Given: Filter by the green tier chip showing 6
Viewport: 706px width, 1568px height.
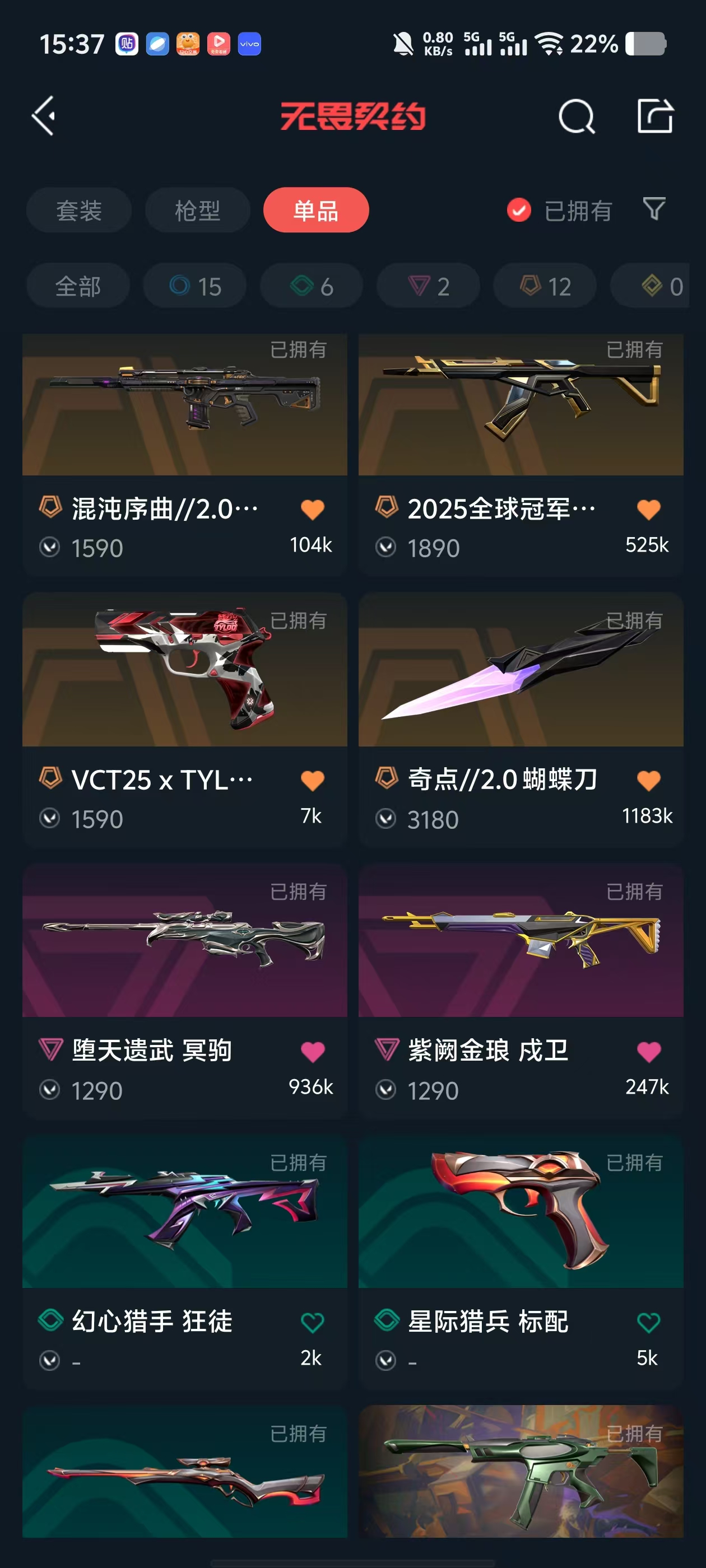Looking at the screenshot, I should pyautogui.click(x=312, y=286).
